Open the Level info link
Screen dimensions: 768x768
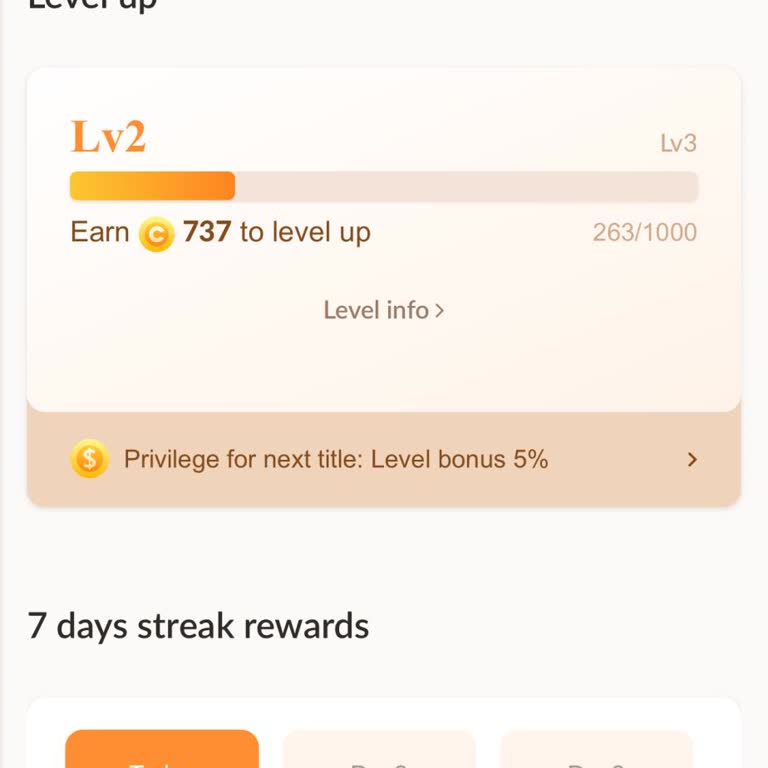tap(383, 310)
